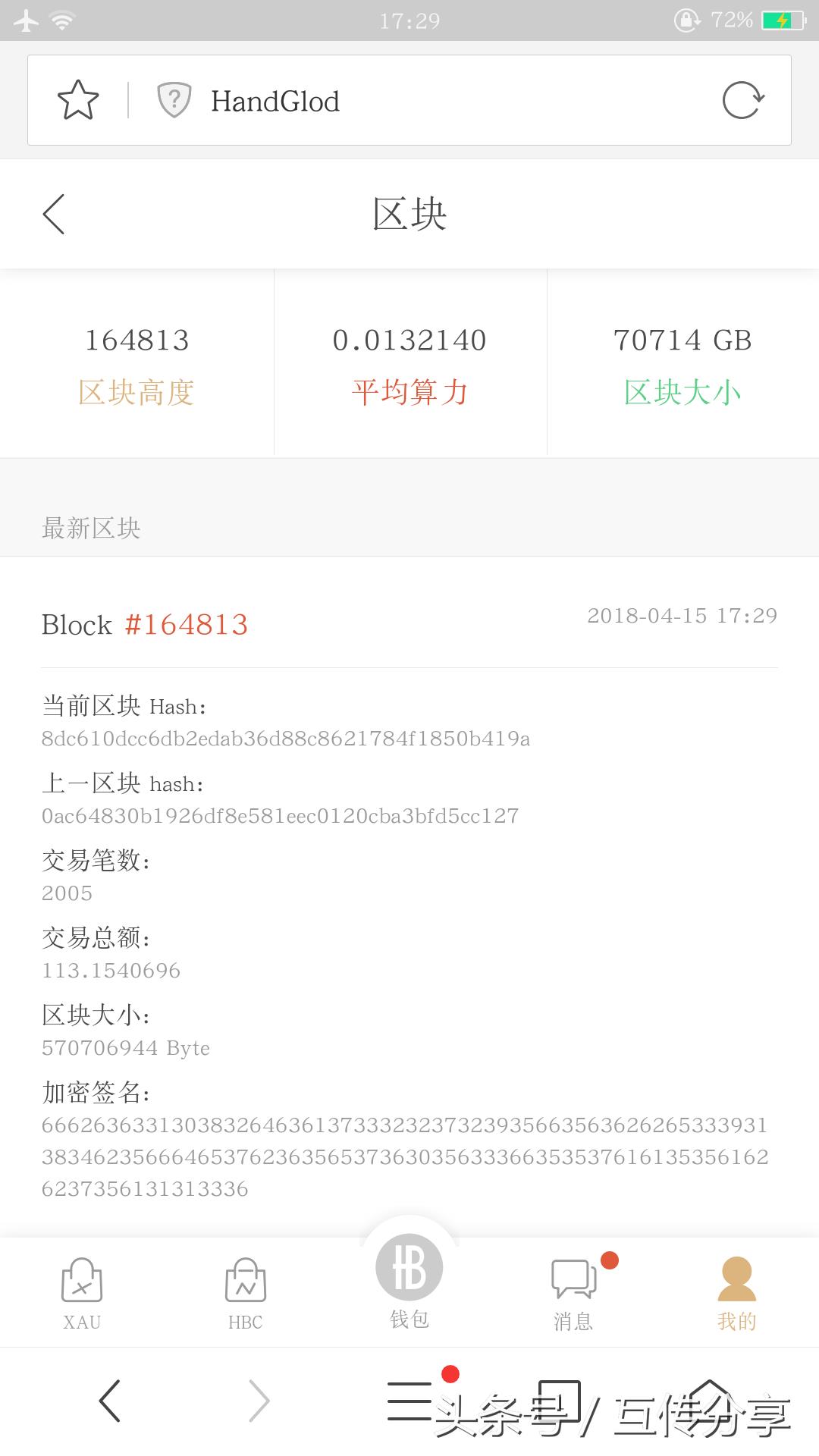This screenshot has width=819, height=1456.
Task: Tap the browser back arrow
Action: [x=110, y=1401]
